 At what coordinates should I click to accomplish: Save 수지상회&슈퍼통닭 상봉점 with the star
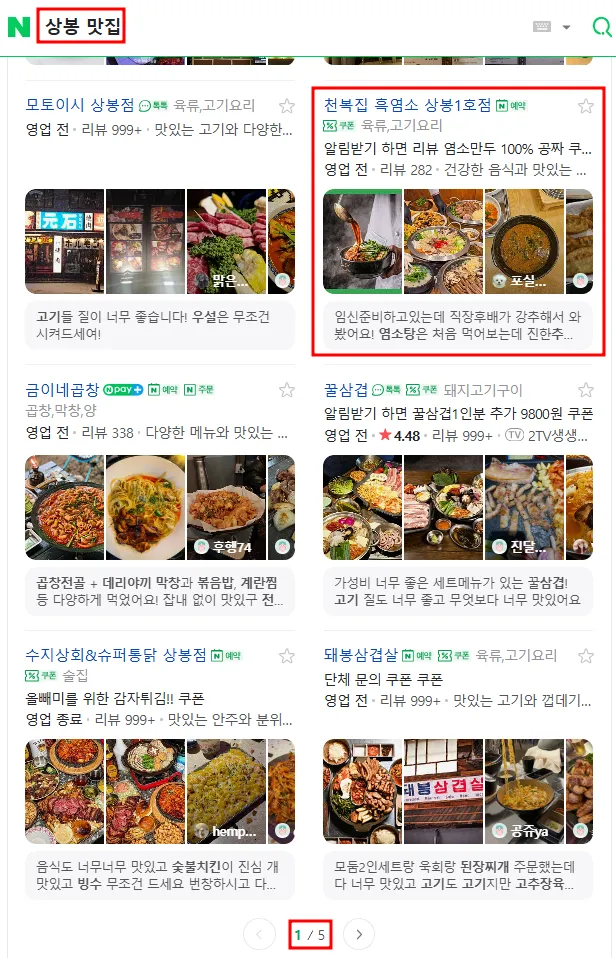[287, 656]
